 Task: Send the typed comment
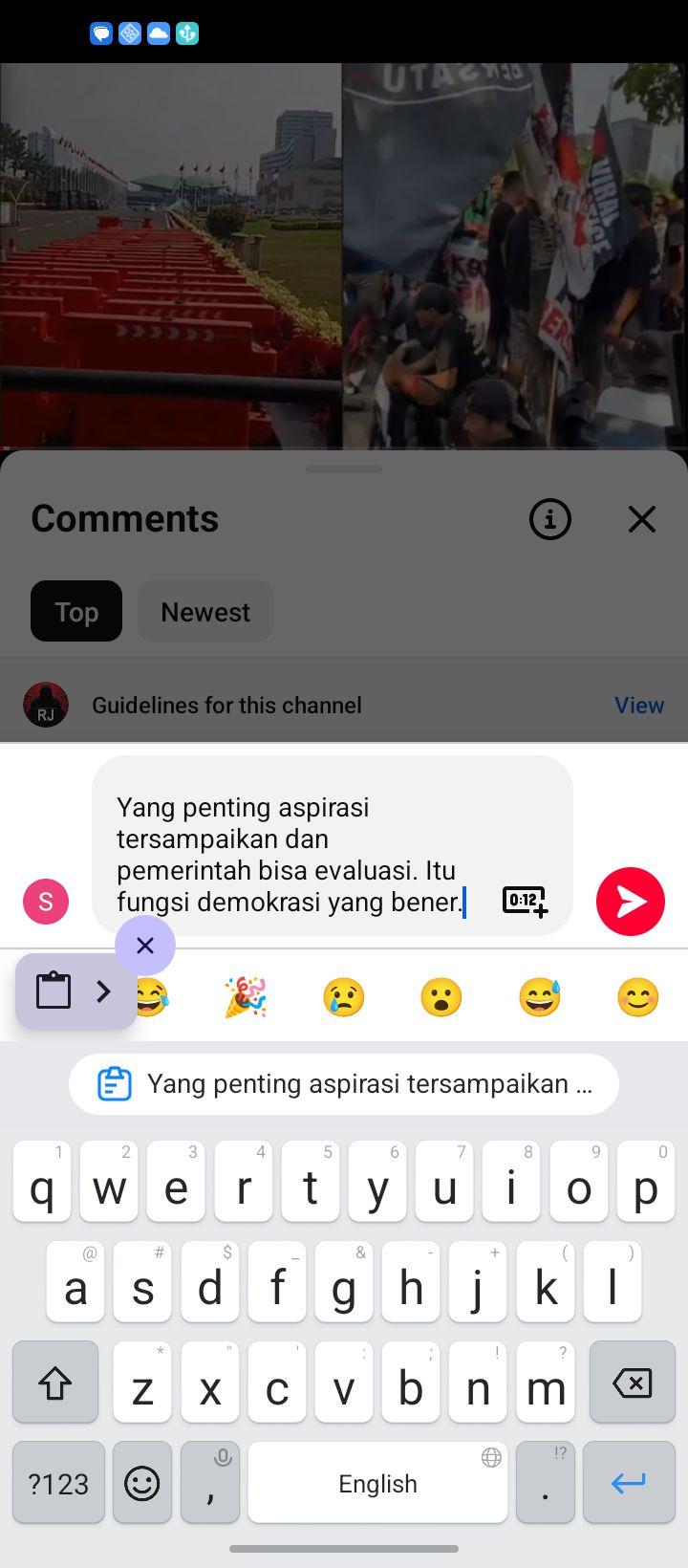pos(631,902)
